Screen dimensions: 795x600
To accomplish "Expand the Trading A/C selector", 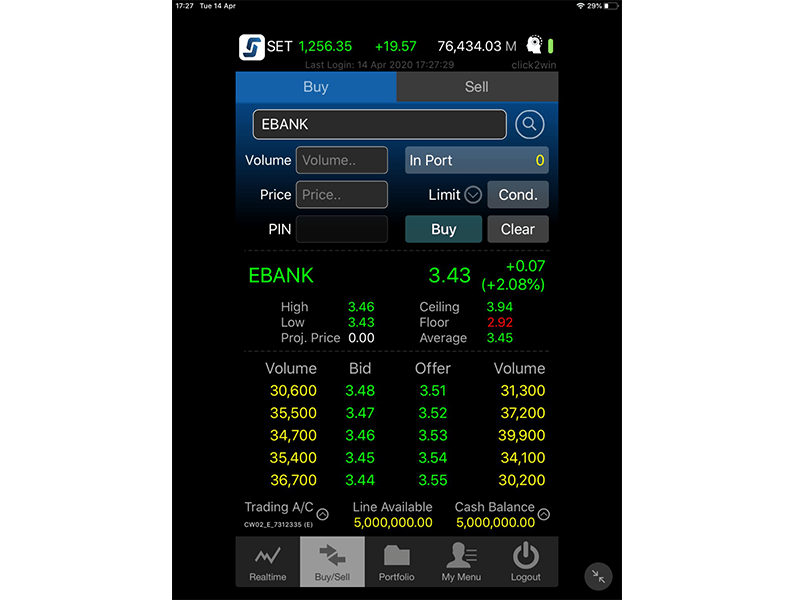I will coord(323,514).
